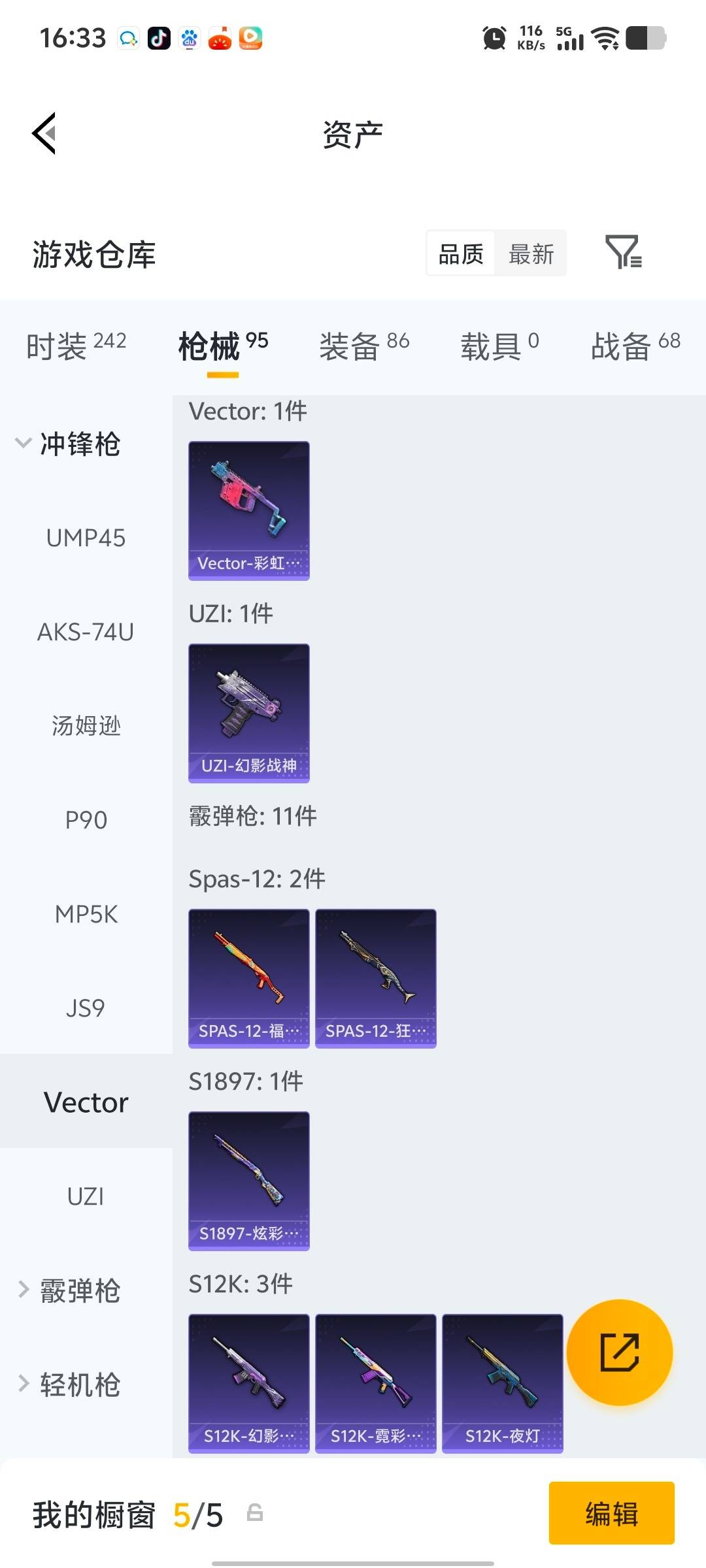Expand the 霰弹枪 sidebar section
Image resolution: width=706 pixels, height=1568 pixels.
click(x=78, y=1290)
